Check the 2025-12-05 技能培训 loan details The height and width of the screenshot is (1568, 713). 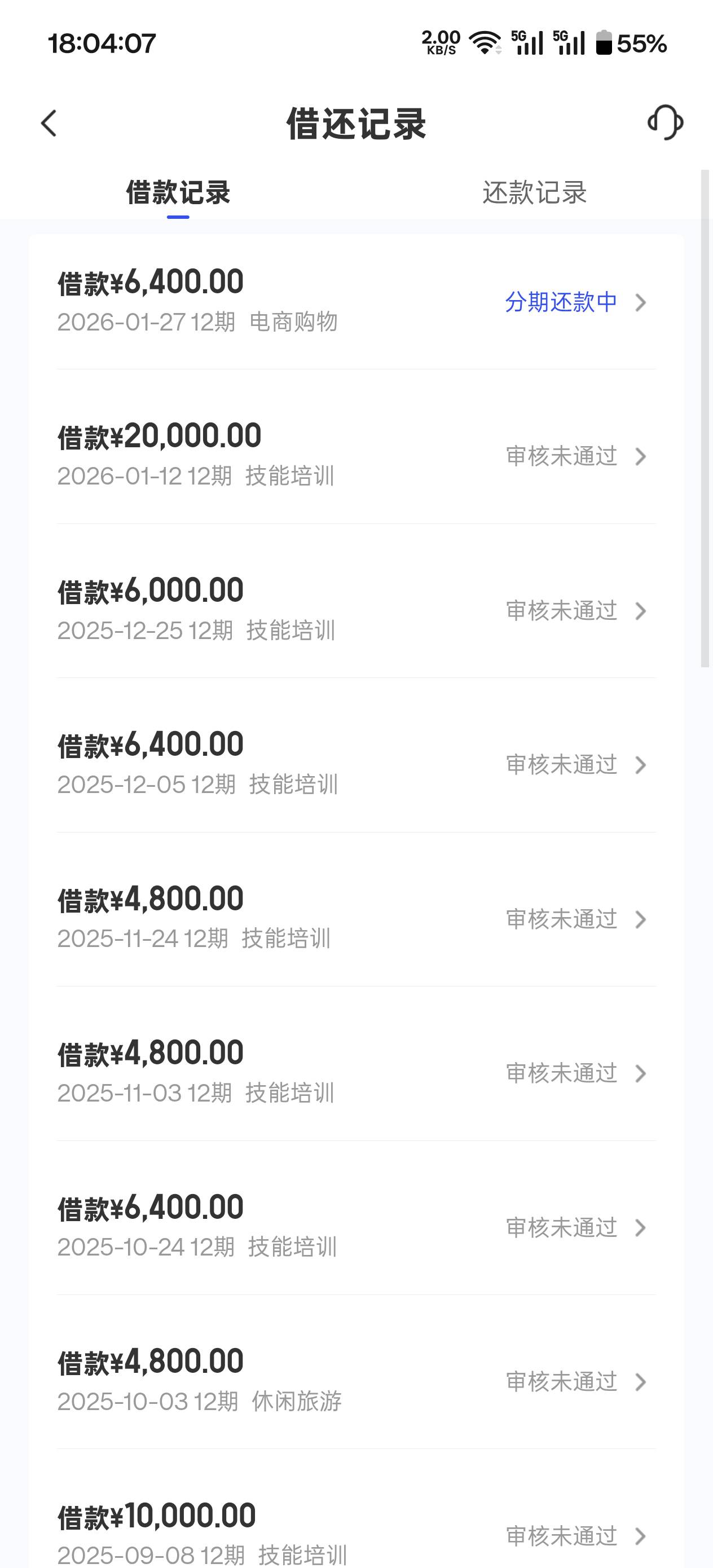[x=356, y=764]
